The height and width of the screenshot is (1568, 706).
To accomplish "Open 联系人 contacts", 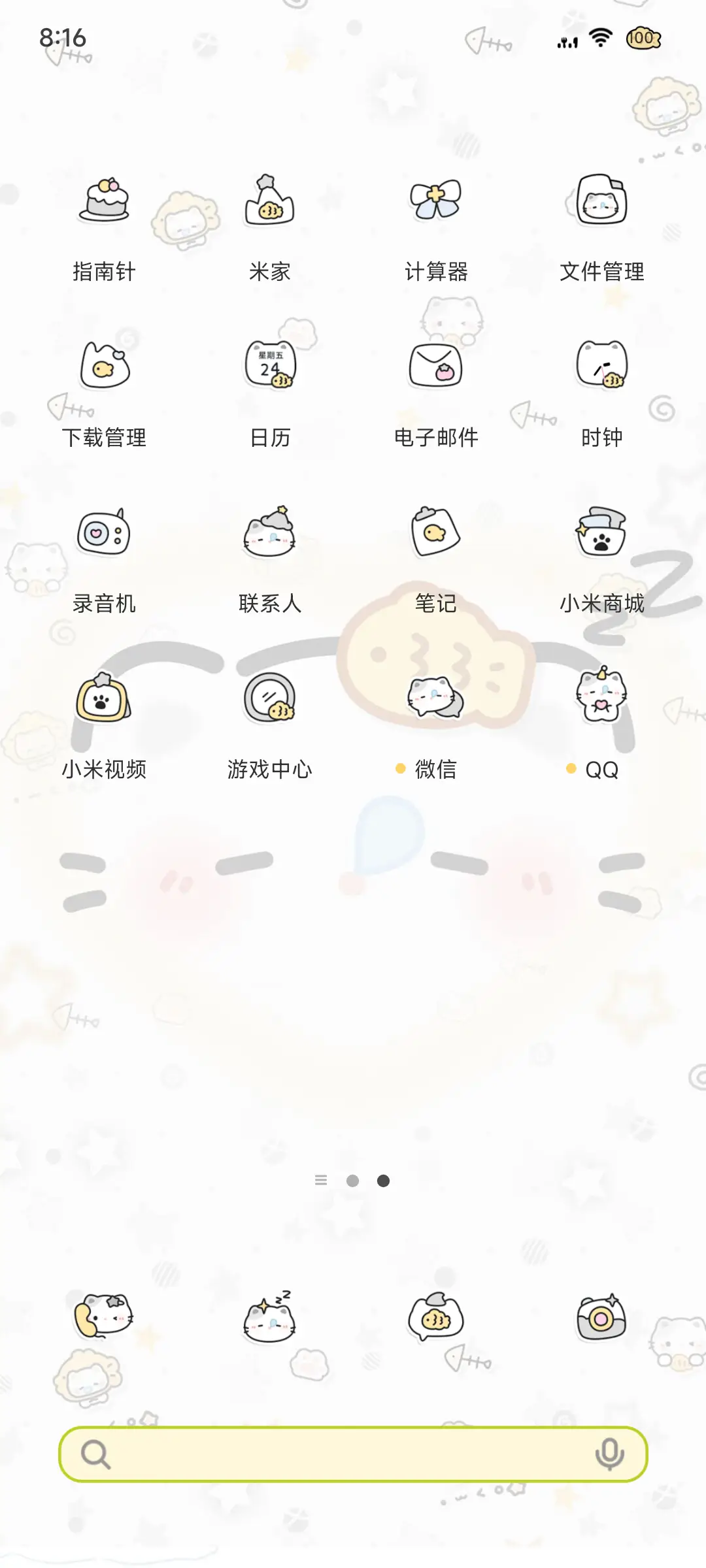I will [x=271, y=534].
